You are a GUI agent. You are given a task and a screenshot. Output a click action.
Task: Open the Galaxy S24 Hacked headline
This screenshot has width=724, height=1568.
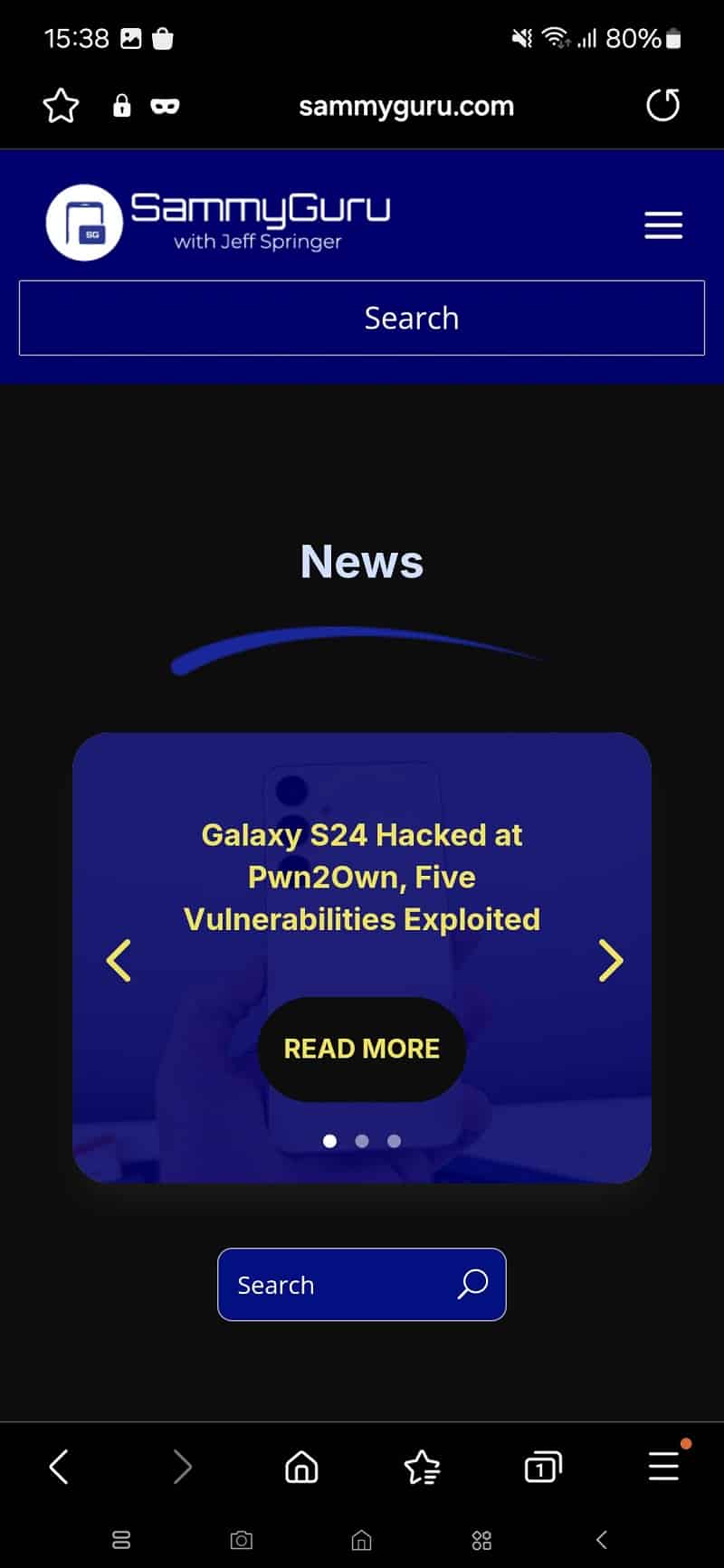(362, 877)
